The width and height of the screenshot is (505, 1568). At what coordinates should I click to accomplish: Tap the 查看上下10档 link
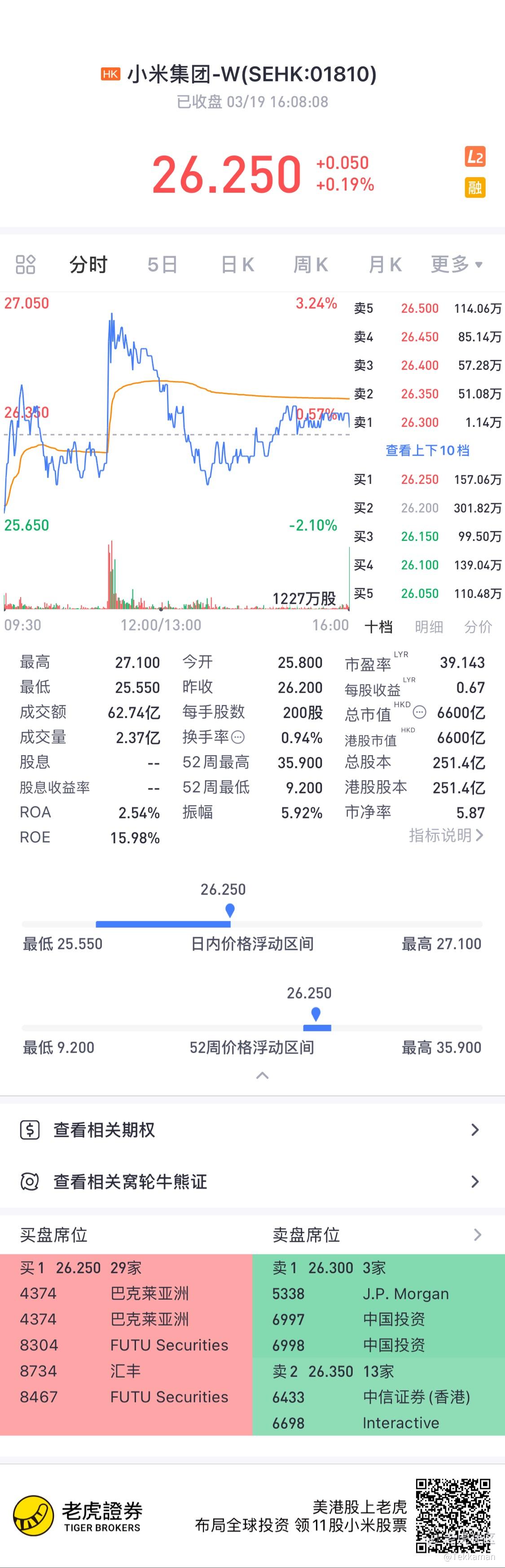point(427,451)
